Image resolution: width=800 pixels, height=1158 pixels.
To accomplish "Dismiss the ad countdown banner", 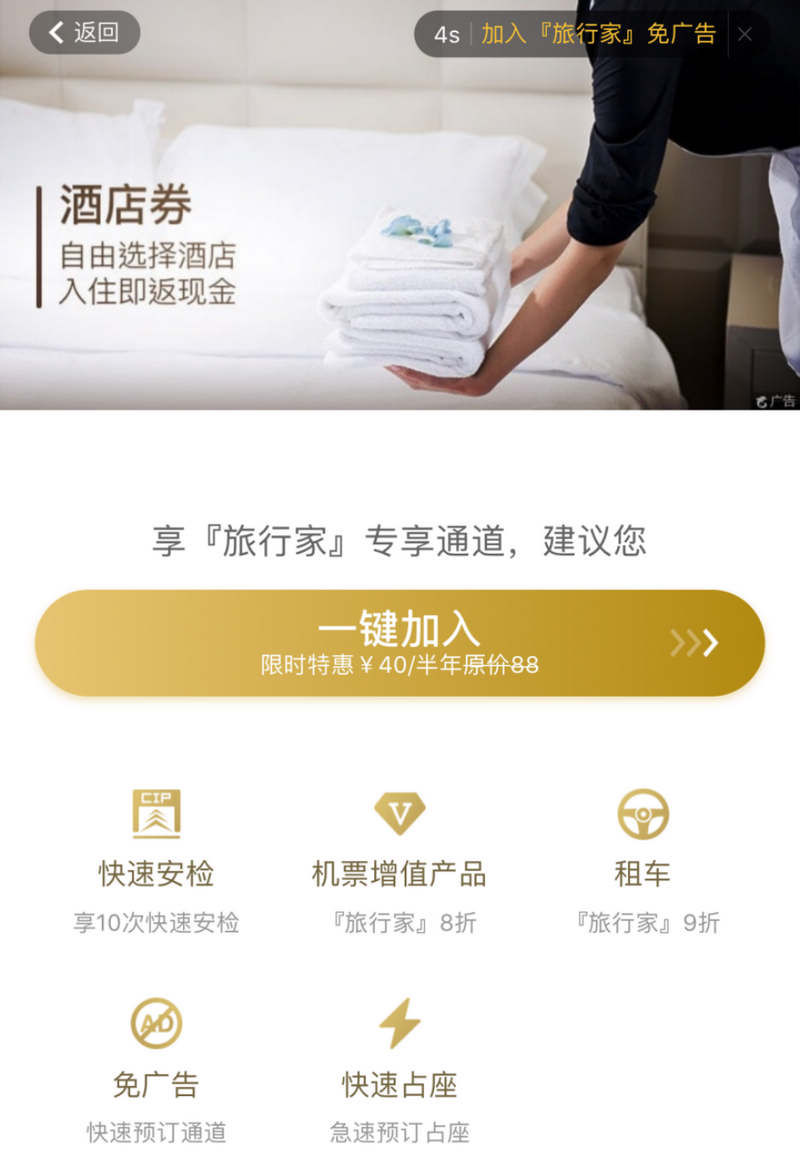I will point(745,34).
